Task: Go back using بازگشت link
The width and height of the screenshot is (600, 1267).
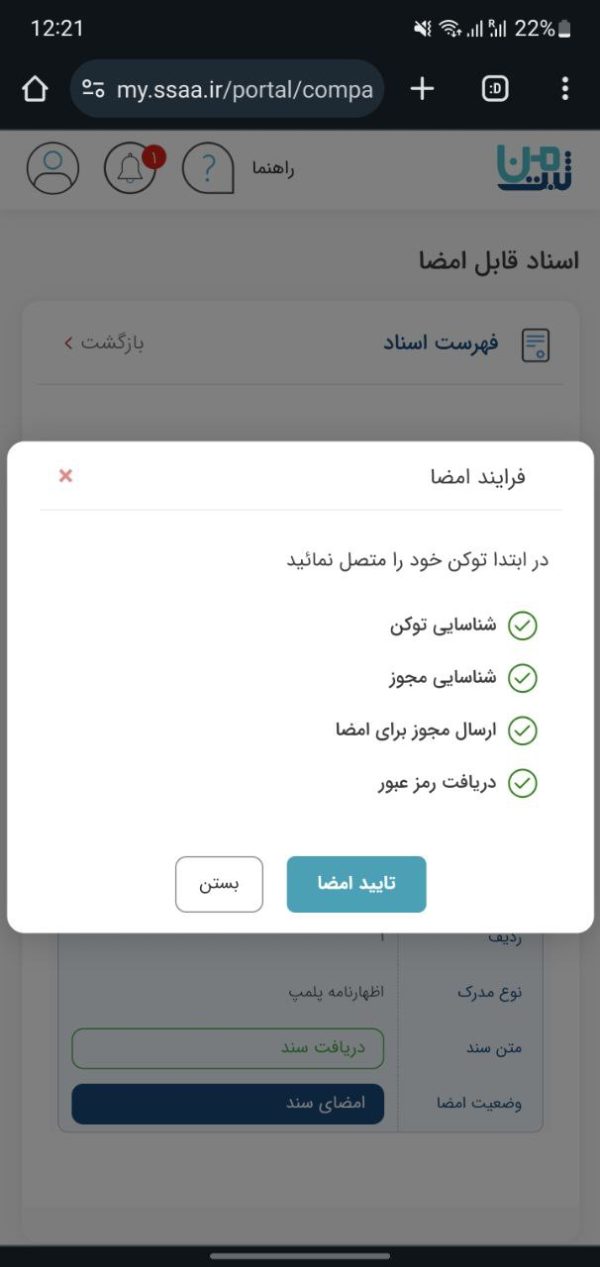Action: tap(105, 343)
